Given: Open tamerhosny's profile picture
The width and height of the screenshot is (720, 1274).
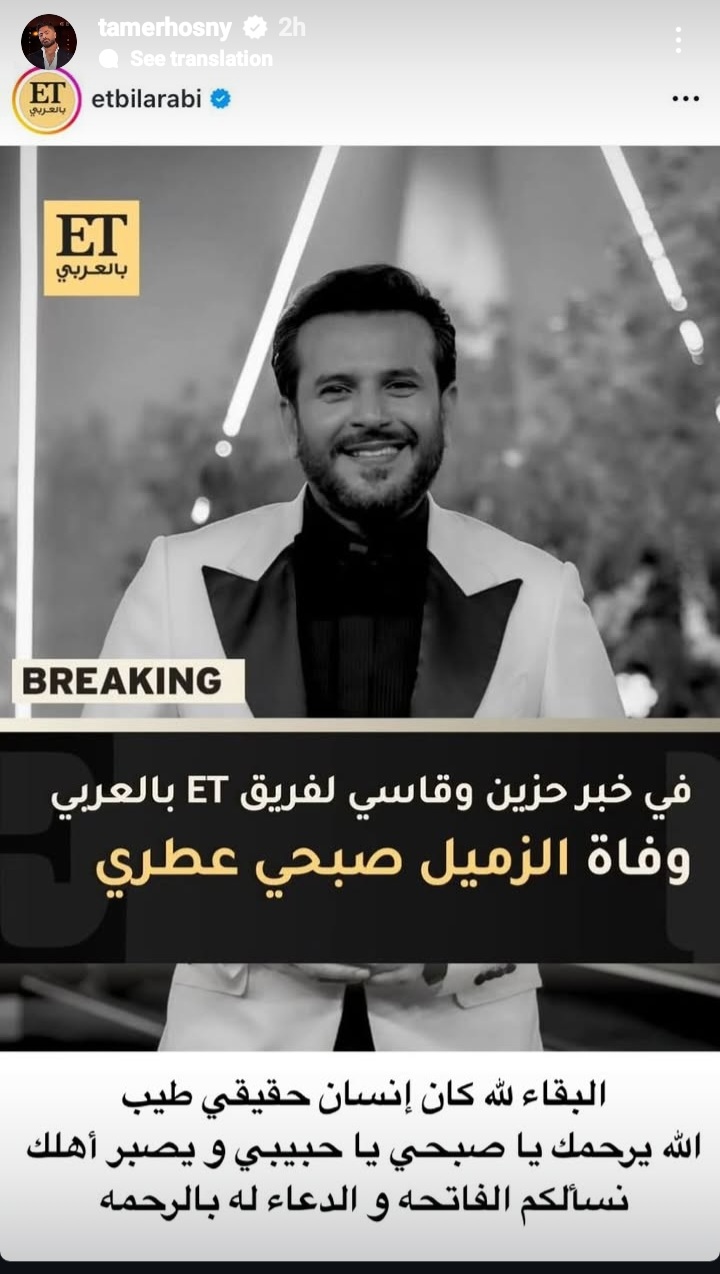Looking at the screenshot, I should coord(48,41).
